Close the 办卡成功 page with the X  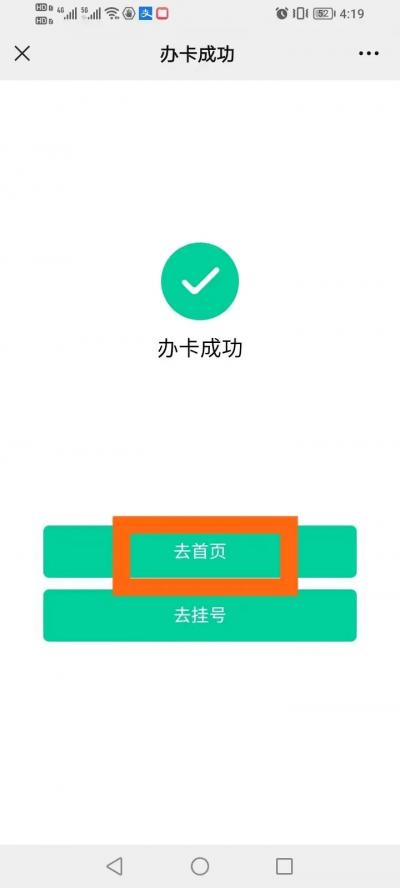(22, 54)
